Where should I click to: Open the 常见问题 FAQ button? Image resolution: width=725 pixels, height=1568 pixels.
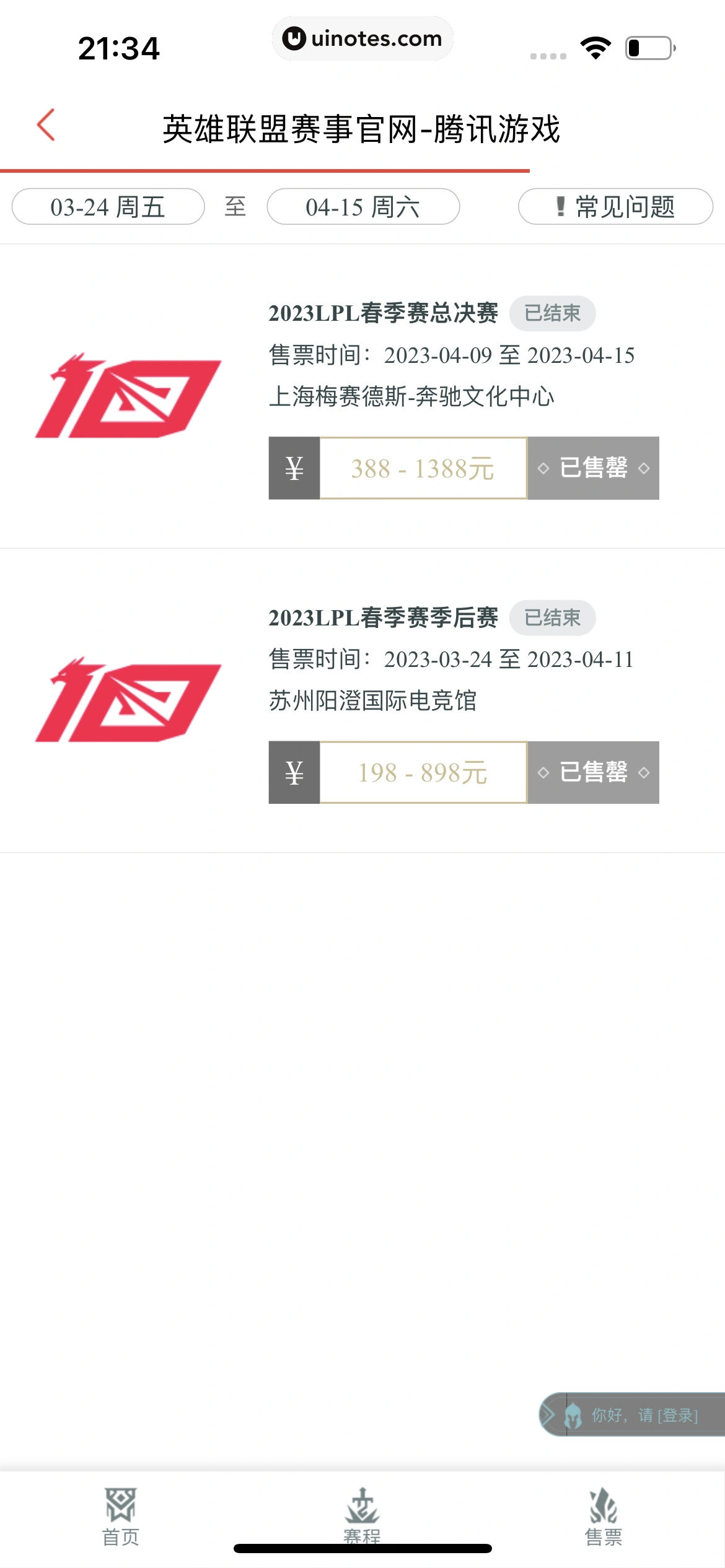point(617,207)
